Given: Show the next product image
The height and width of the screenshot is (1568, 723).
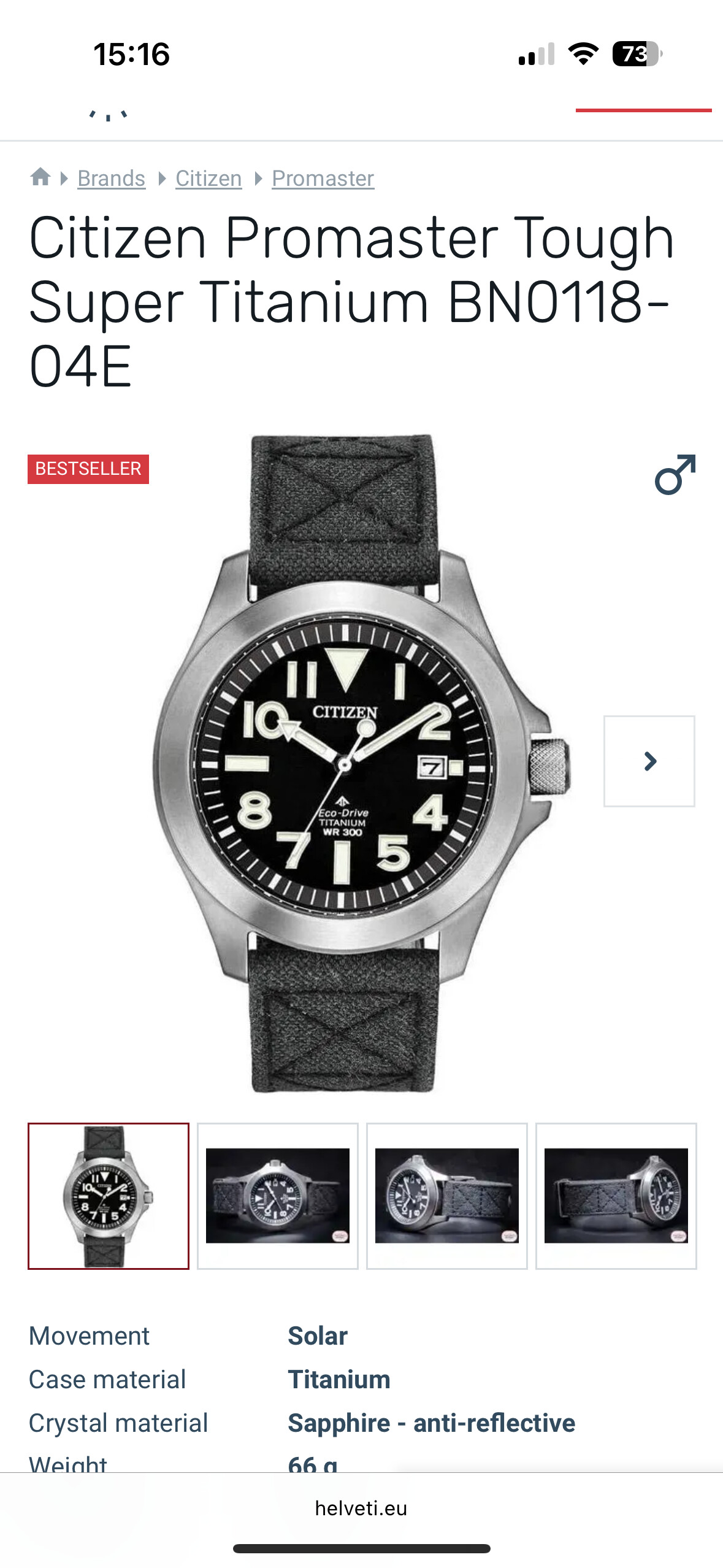Looking at the screenshot, I should (649, 761).
